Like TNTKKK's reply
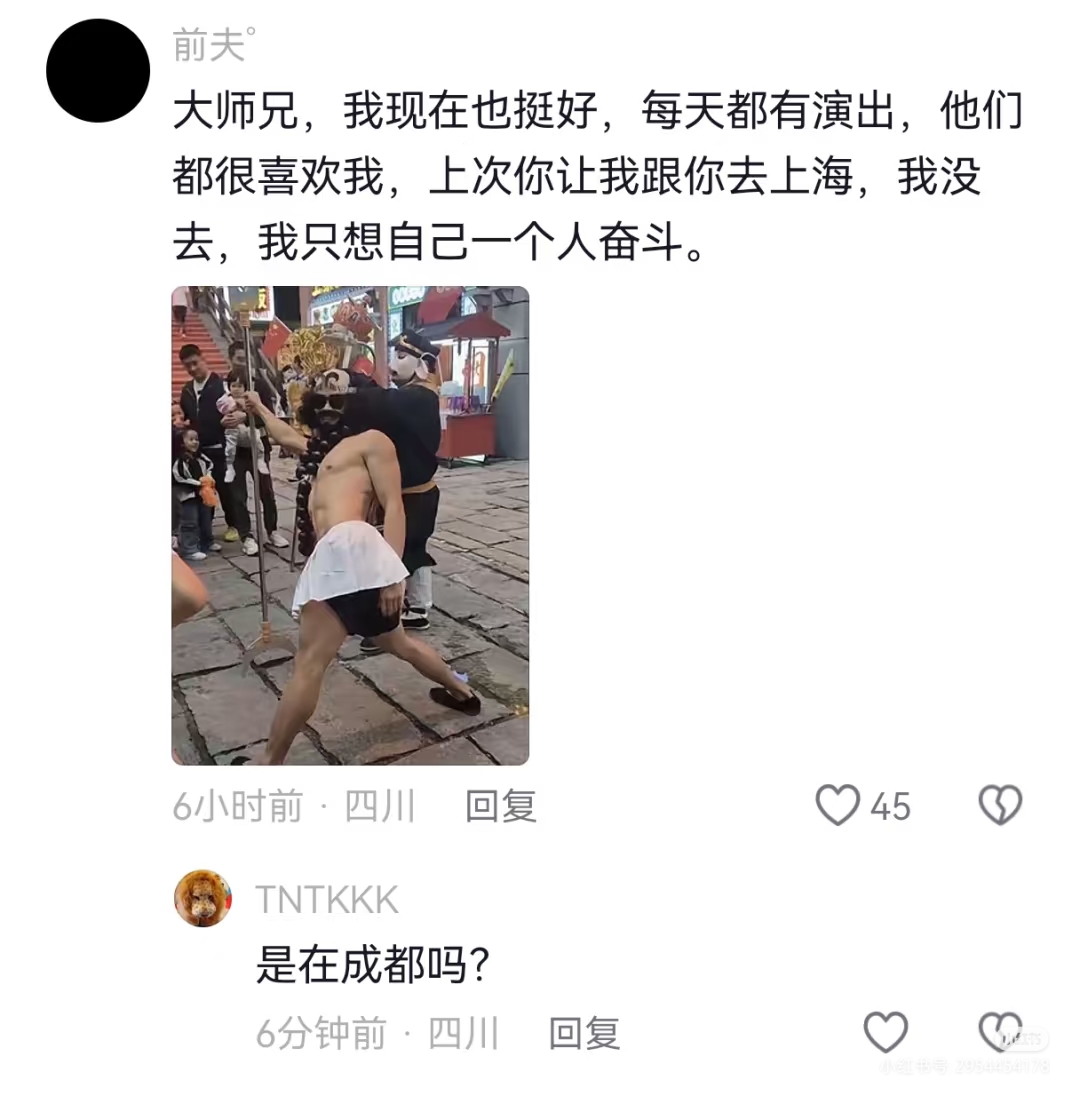1080x1096 pixels. tap(885, 1032)
